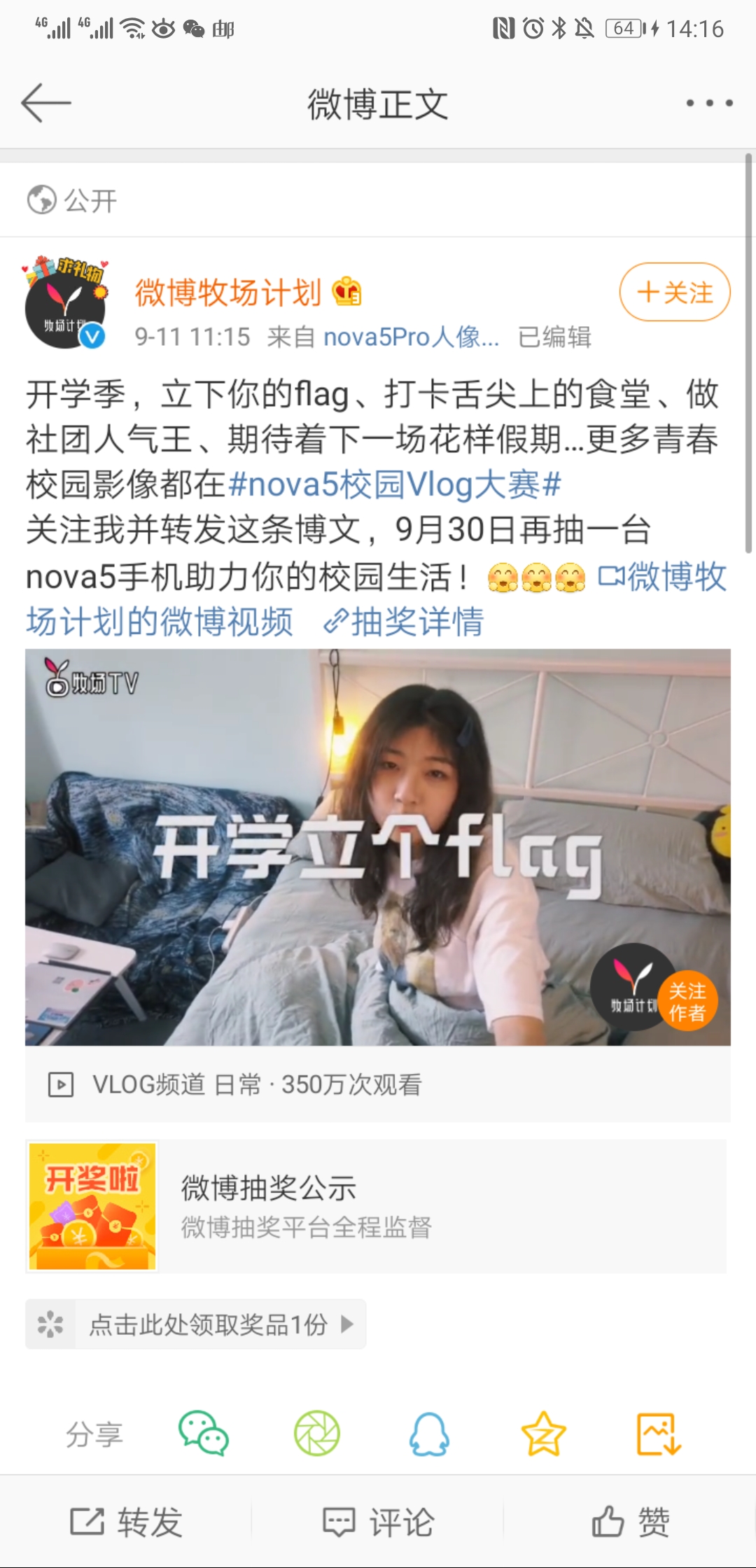756x1568 pixels.
Task: Open comments via 评论
Action: 378,1522
